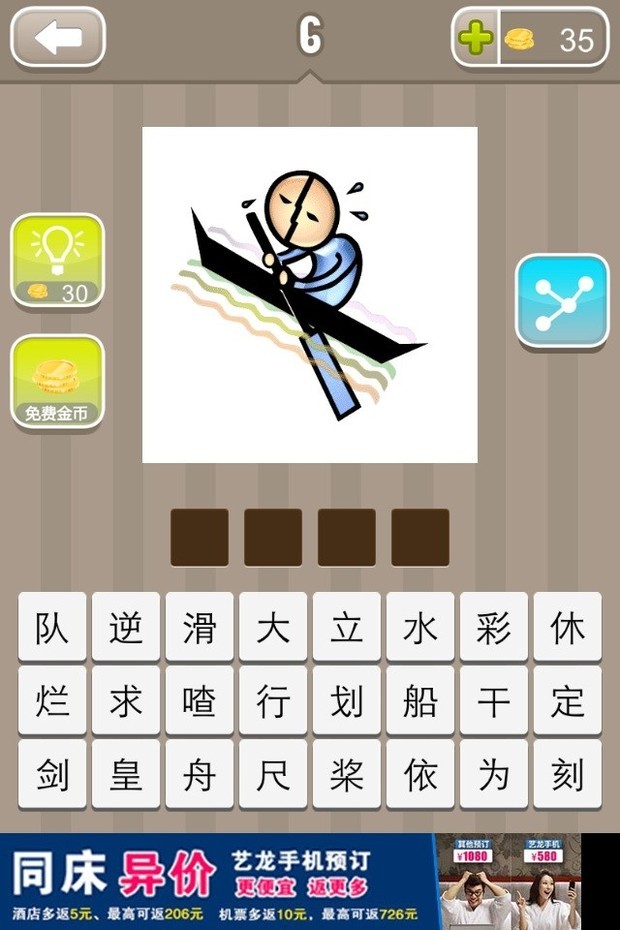Choose the tile 刻
Screen dimensions: 620x930
(x=567, y=775)
